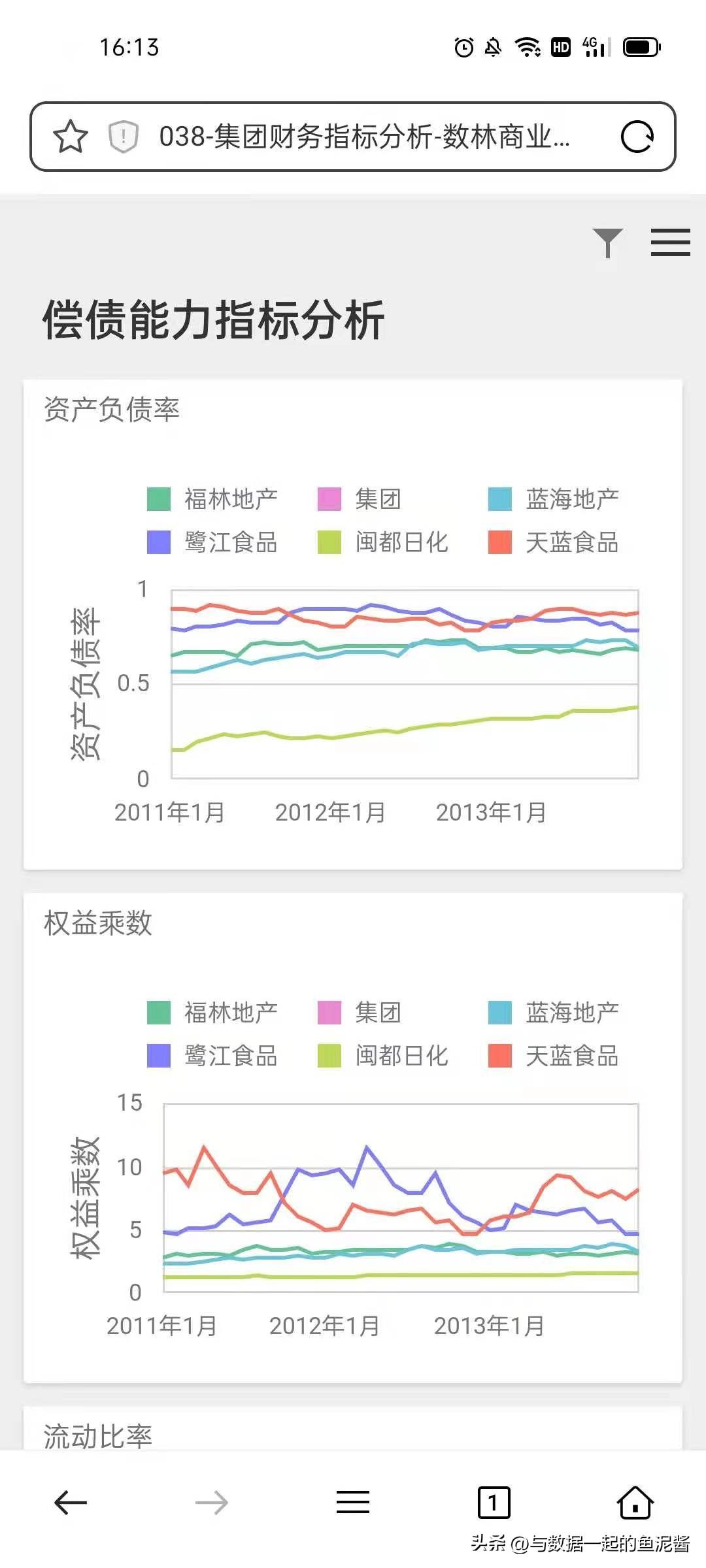Open the site security shield icon
The image size is (706, 1568).
pyautogui.click(x=123, y=137)
